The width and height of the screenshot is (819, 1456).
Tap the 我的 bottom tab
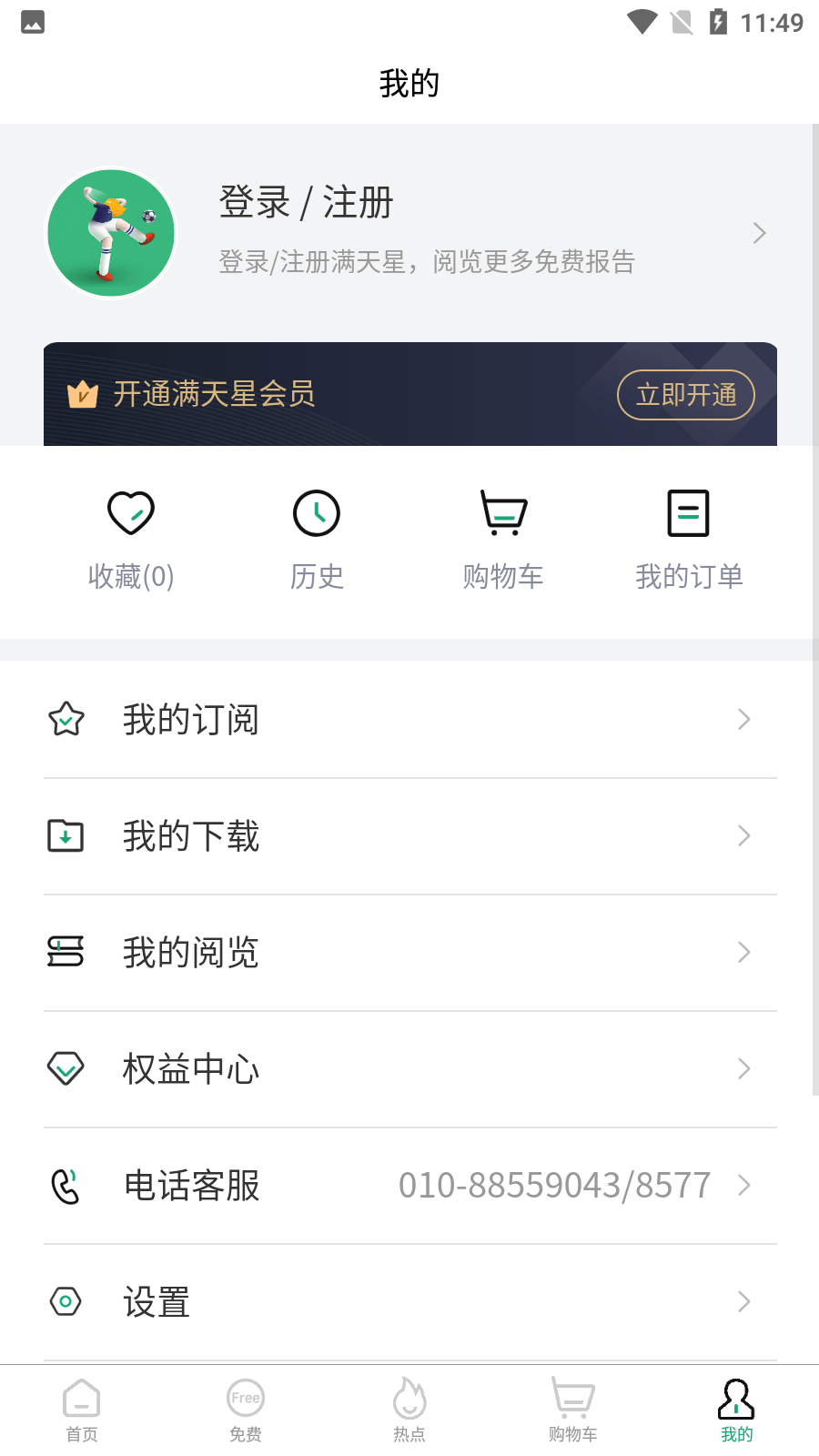point(737,1410)
